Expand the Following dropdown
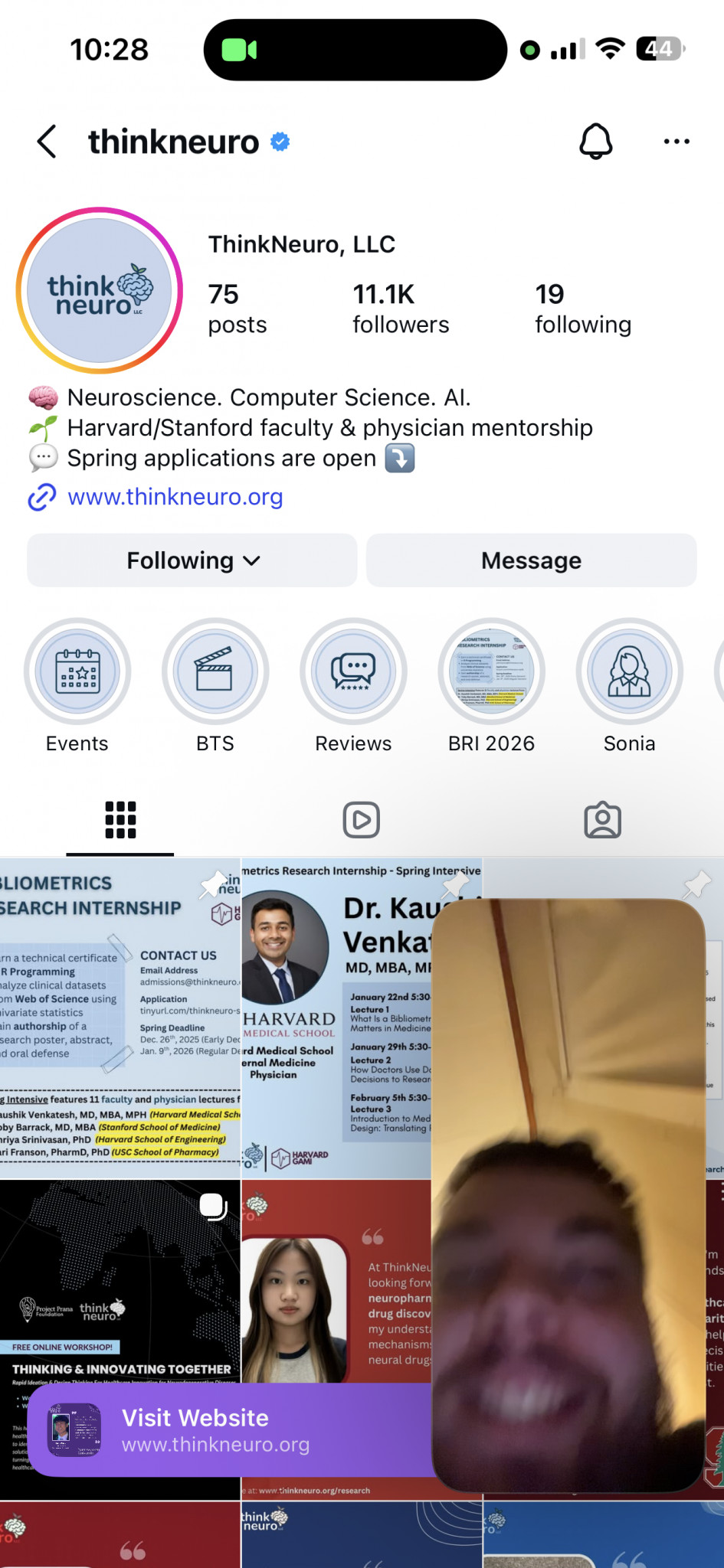Viewport: 724px width, 1568px height. 192,560
